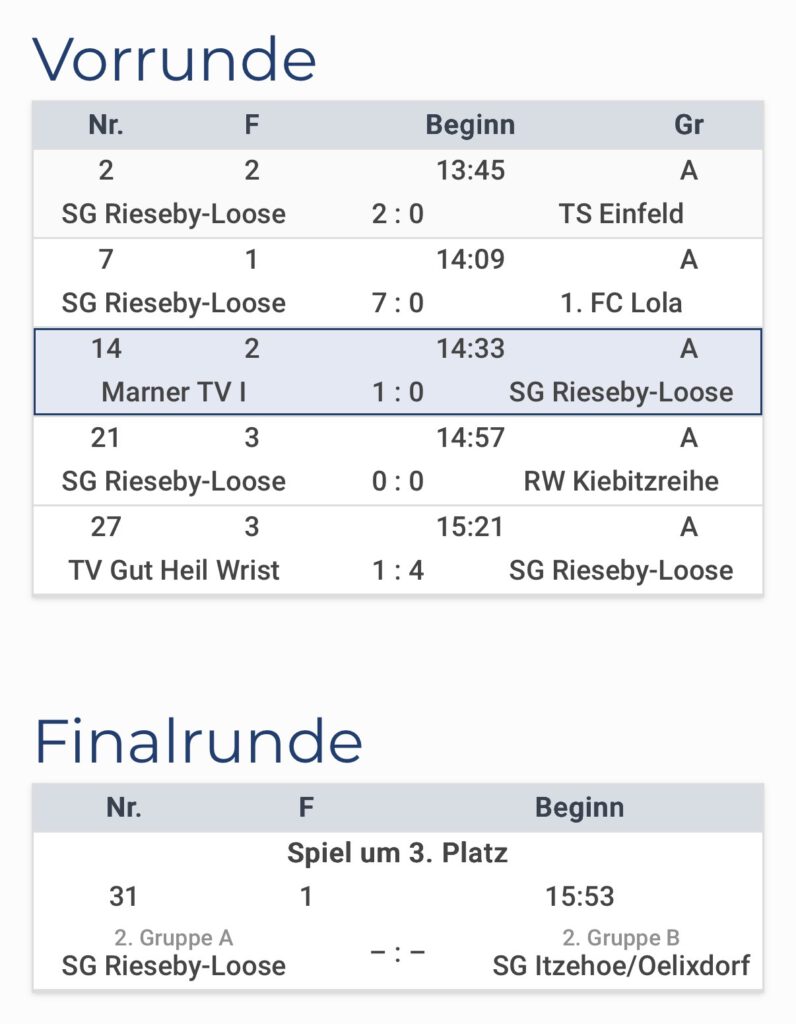Open match 27 with TV Gut Heil Wrist
This screenshot has height=1024, width=796.
pos(398,549)
